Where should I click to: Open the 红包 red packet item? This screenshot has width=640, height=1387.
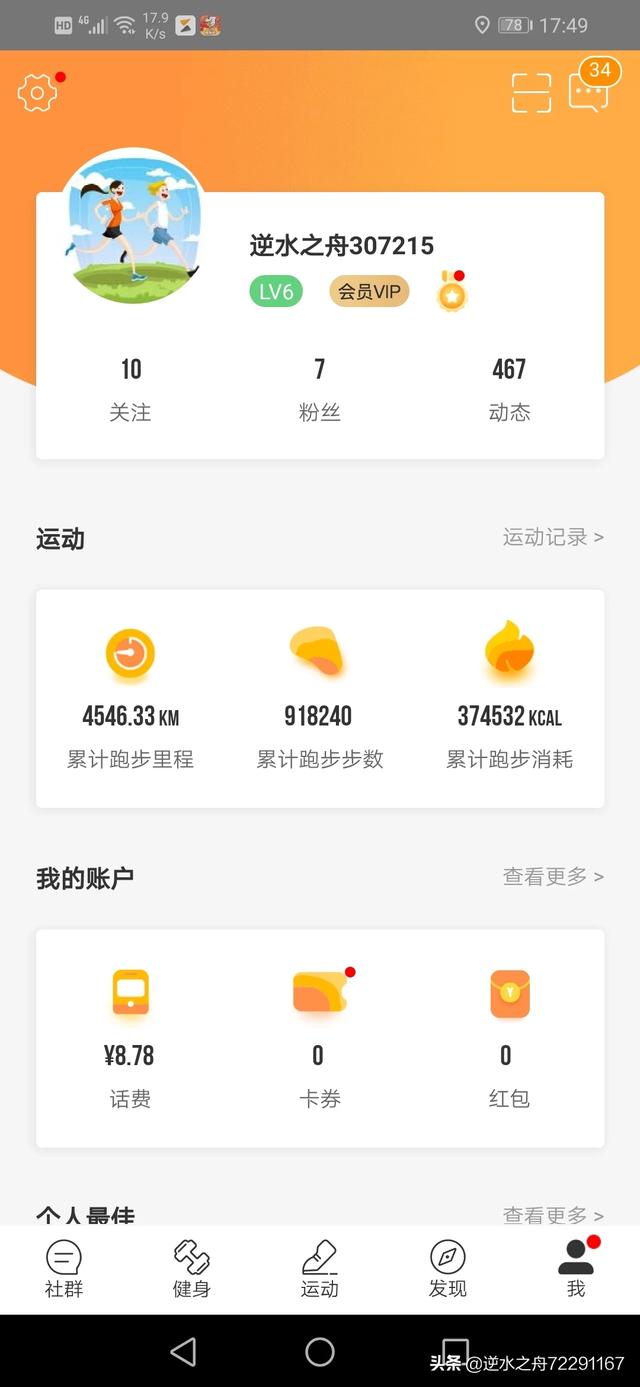point(509,1039)
